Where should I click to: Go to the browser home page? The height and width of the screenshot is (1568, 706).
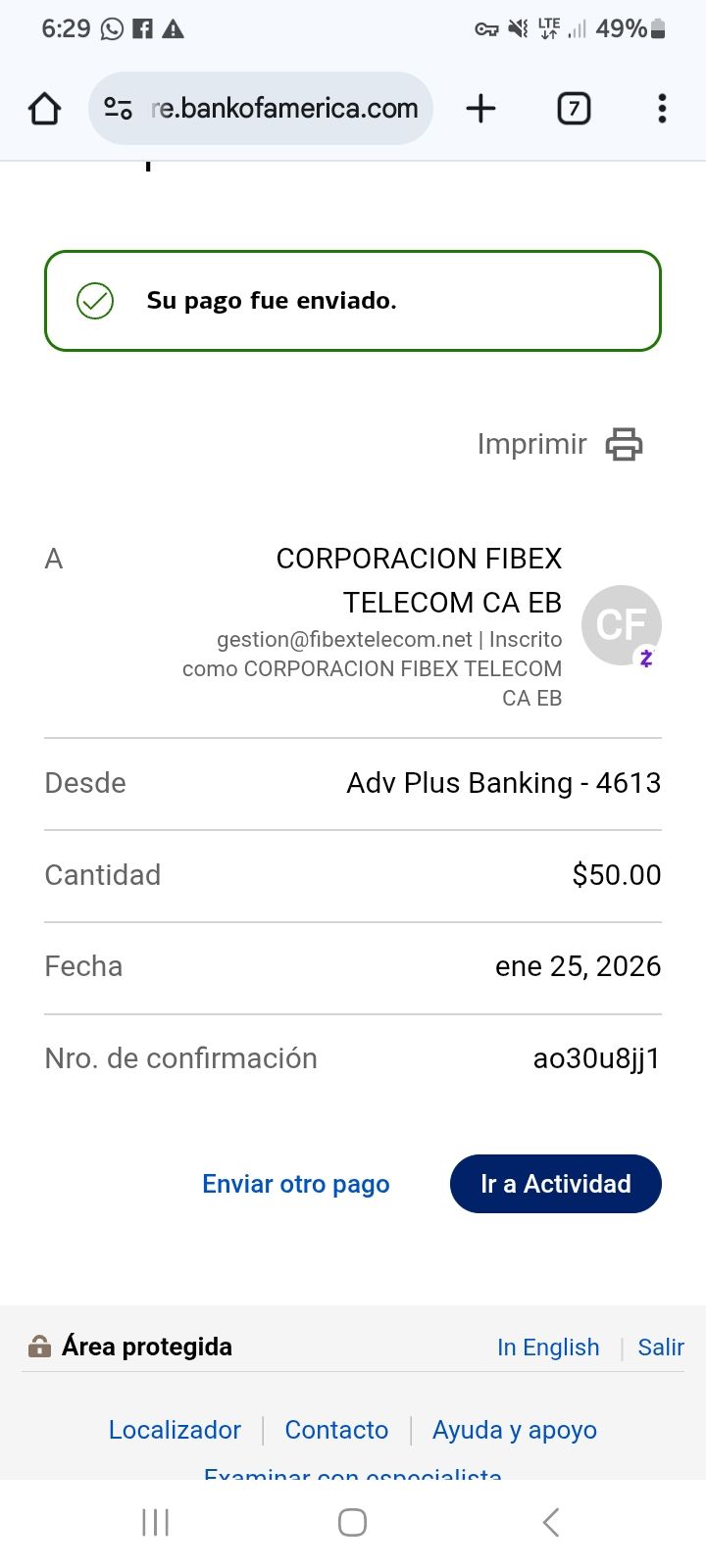(44, 109)
